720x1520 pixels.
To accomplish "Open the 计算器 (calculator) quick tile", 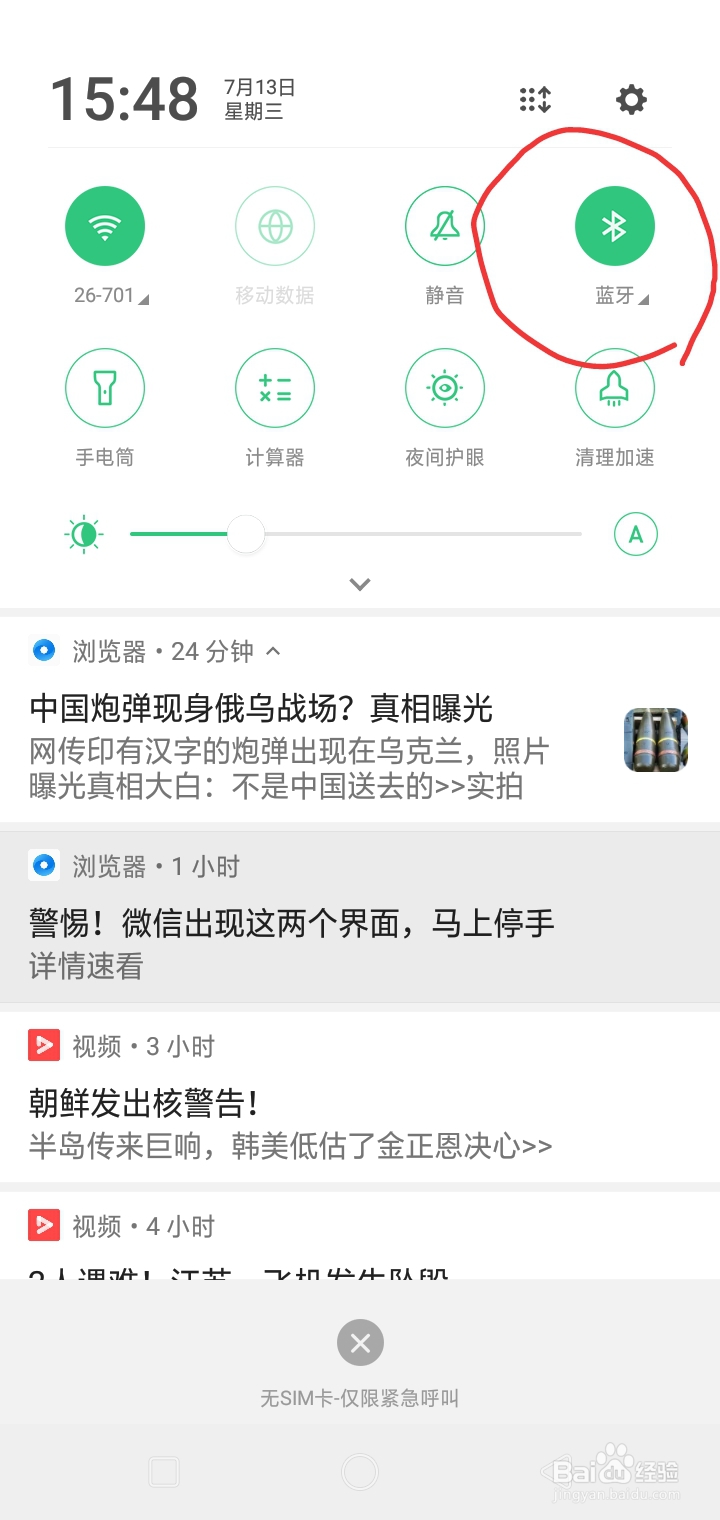I will [x=275, y=388].
